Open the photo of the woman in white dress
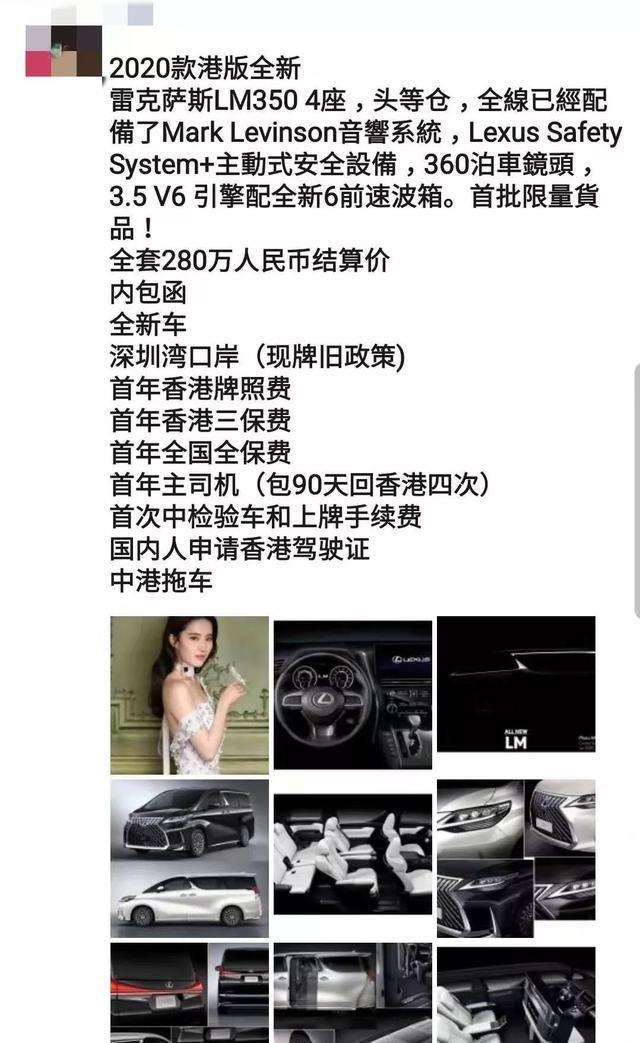Image resolution: width=640 pixels, height=1043 pixels. click(x=189, y=695)
